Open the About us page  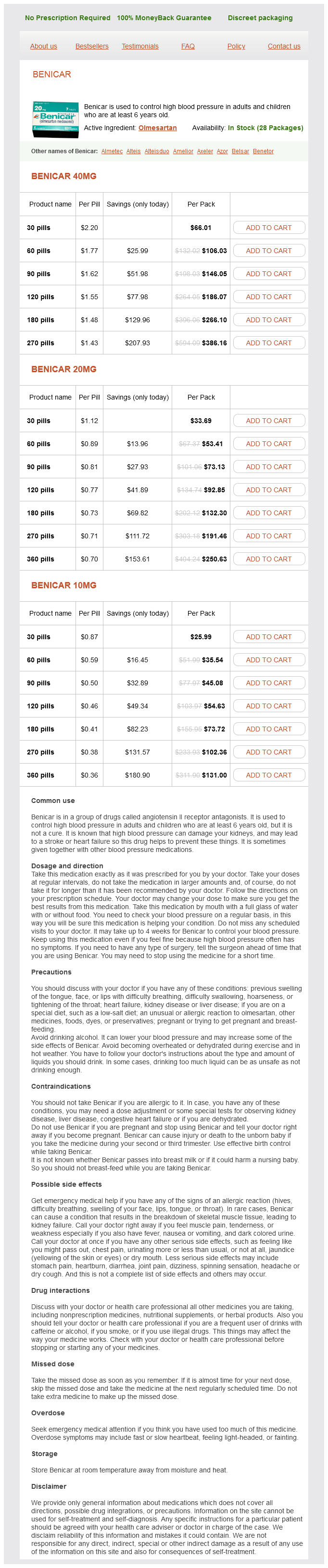(x=43, y=46)
